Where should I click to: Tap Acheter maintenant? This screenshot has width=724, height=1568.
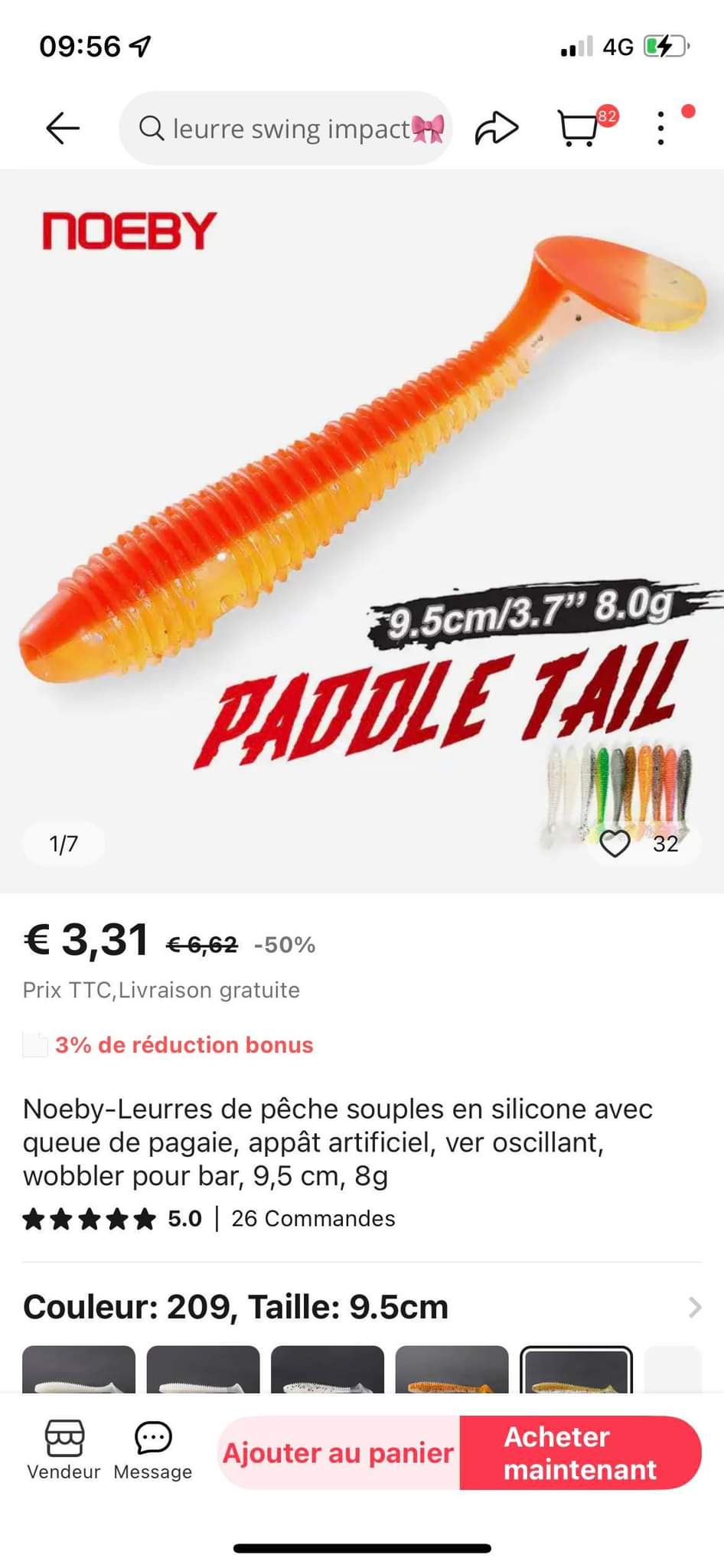(580, 1452)
